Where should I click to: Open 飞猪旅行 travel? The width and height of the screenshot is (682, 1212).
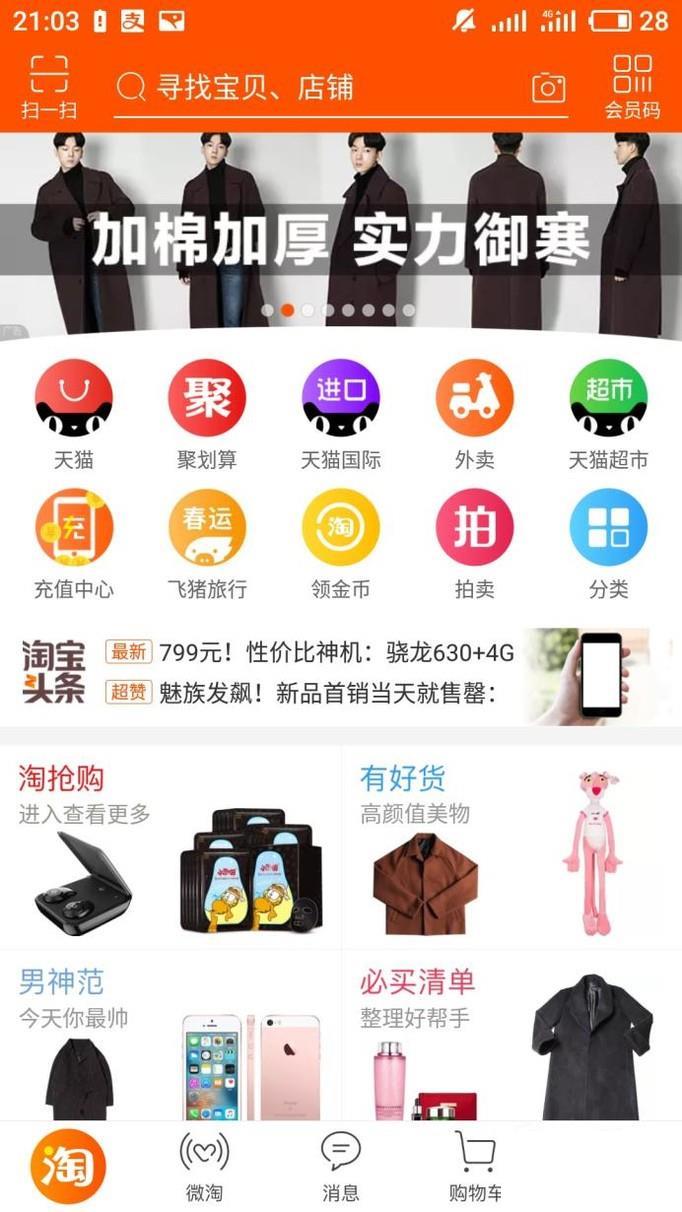pyautogui.click(x=207, y=541)
